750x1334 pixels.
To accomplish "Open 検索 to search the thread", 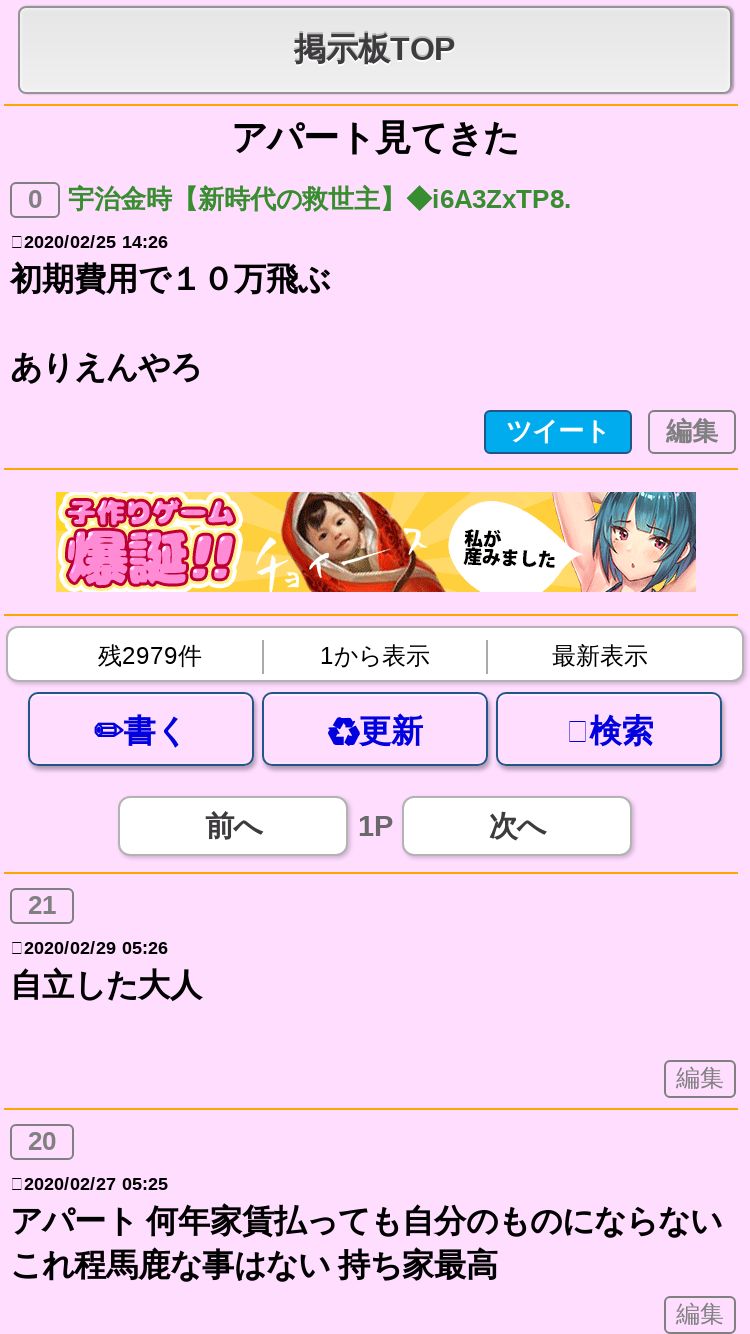I will pos(609,730).
